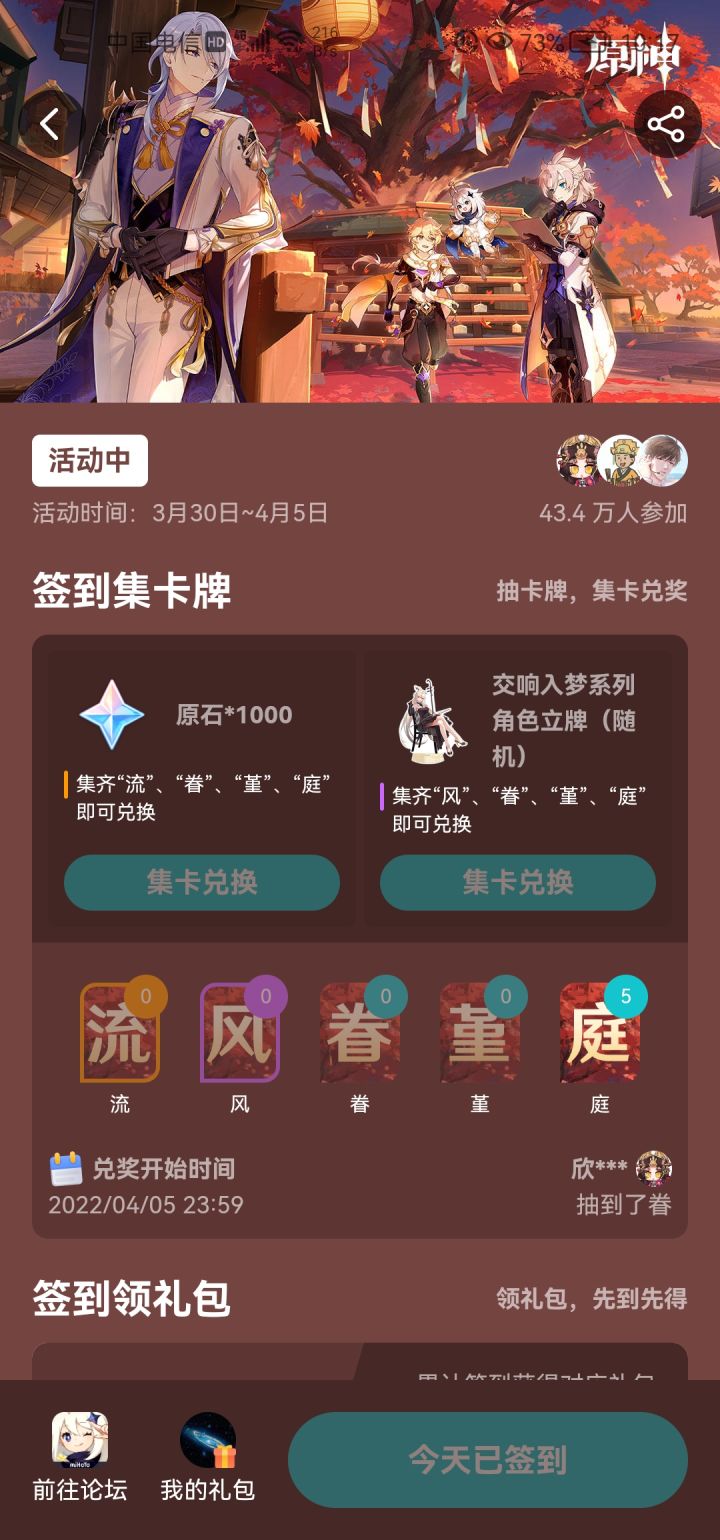Tap the 欣*** user avatar who drew 眷

[x=655, y=1168]
